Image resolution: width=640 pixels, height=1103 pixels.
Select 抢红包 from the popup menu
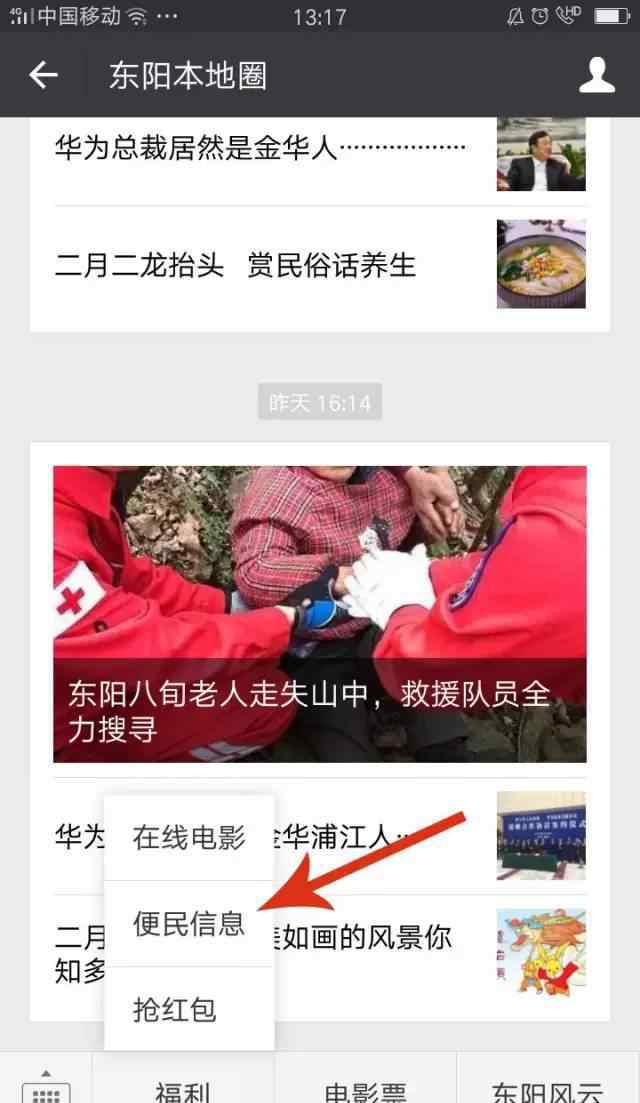pyautogui.click(x=189, y=1009)
